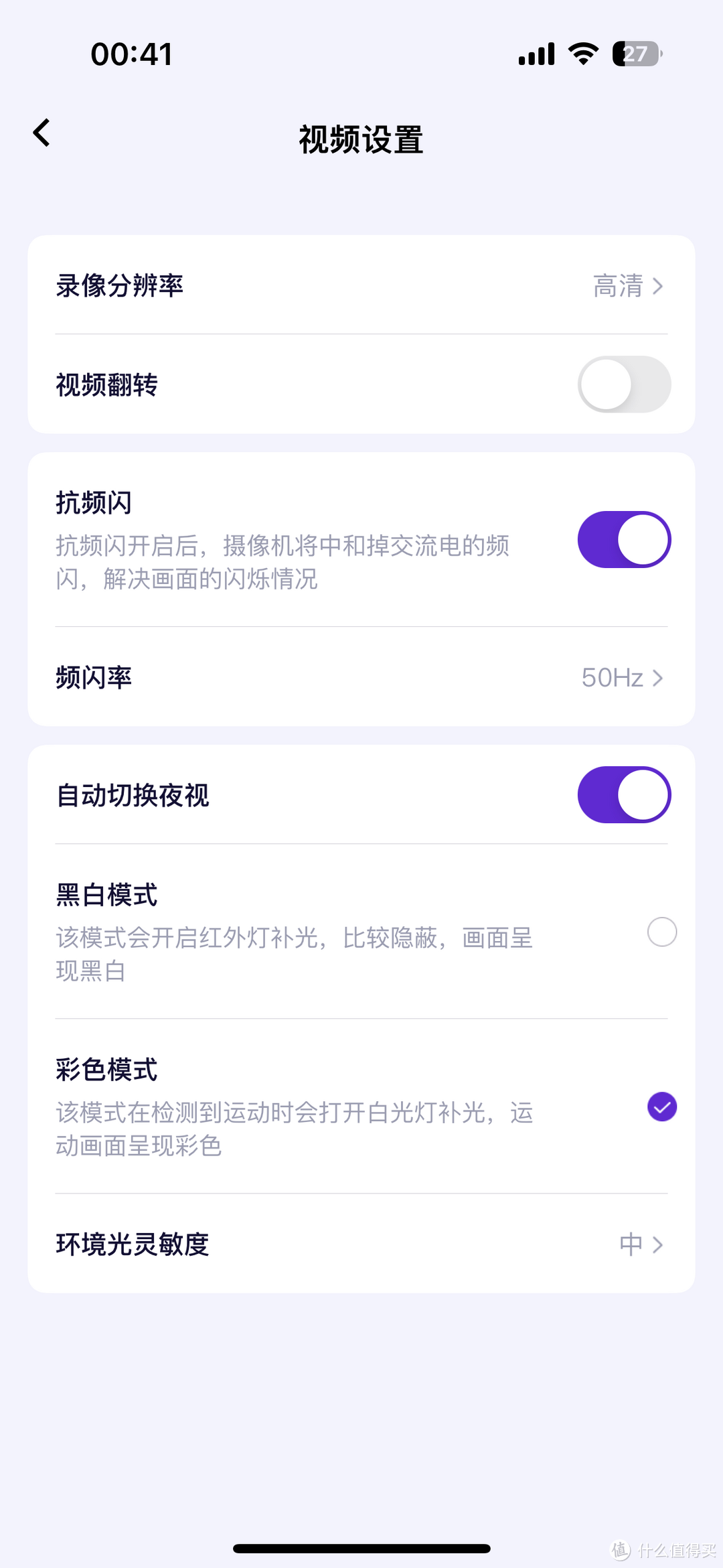This screenshot has height=1568, width=723.
Task: Click the 视频设置 page title
Action: point(361,140)
